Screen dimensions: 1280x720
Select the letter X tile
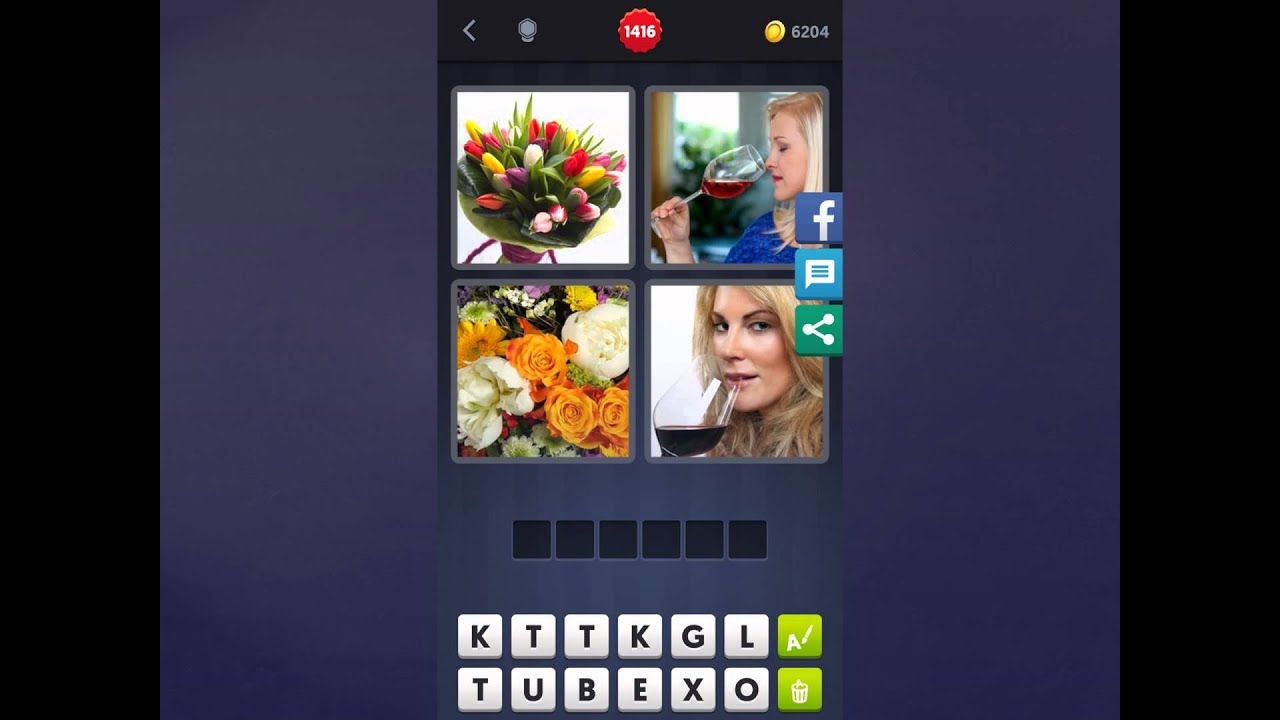point(693,690)
